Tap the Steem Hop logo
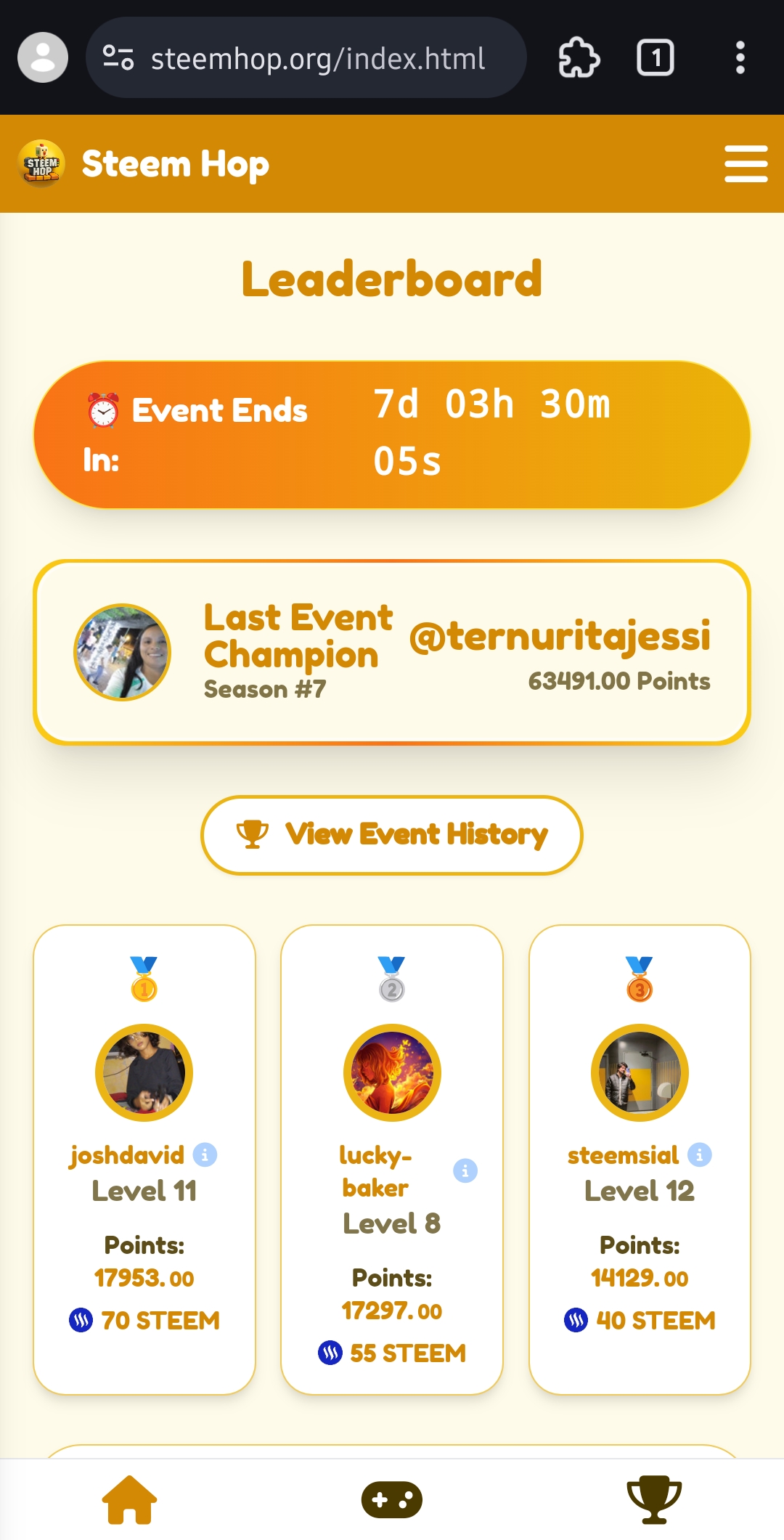 click(41, 163)
